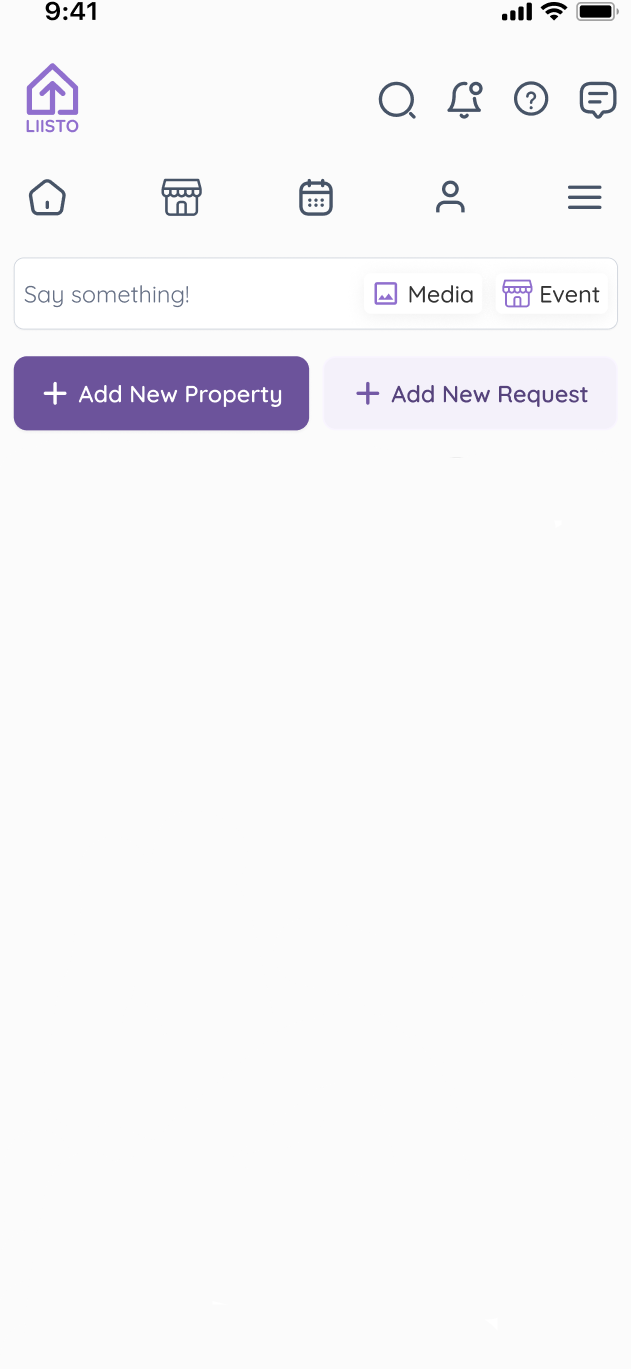This screenshot has width=631, height=1369.
Task: Switch to the calendar tab
Action: (316, 197)
